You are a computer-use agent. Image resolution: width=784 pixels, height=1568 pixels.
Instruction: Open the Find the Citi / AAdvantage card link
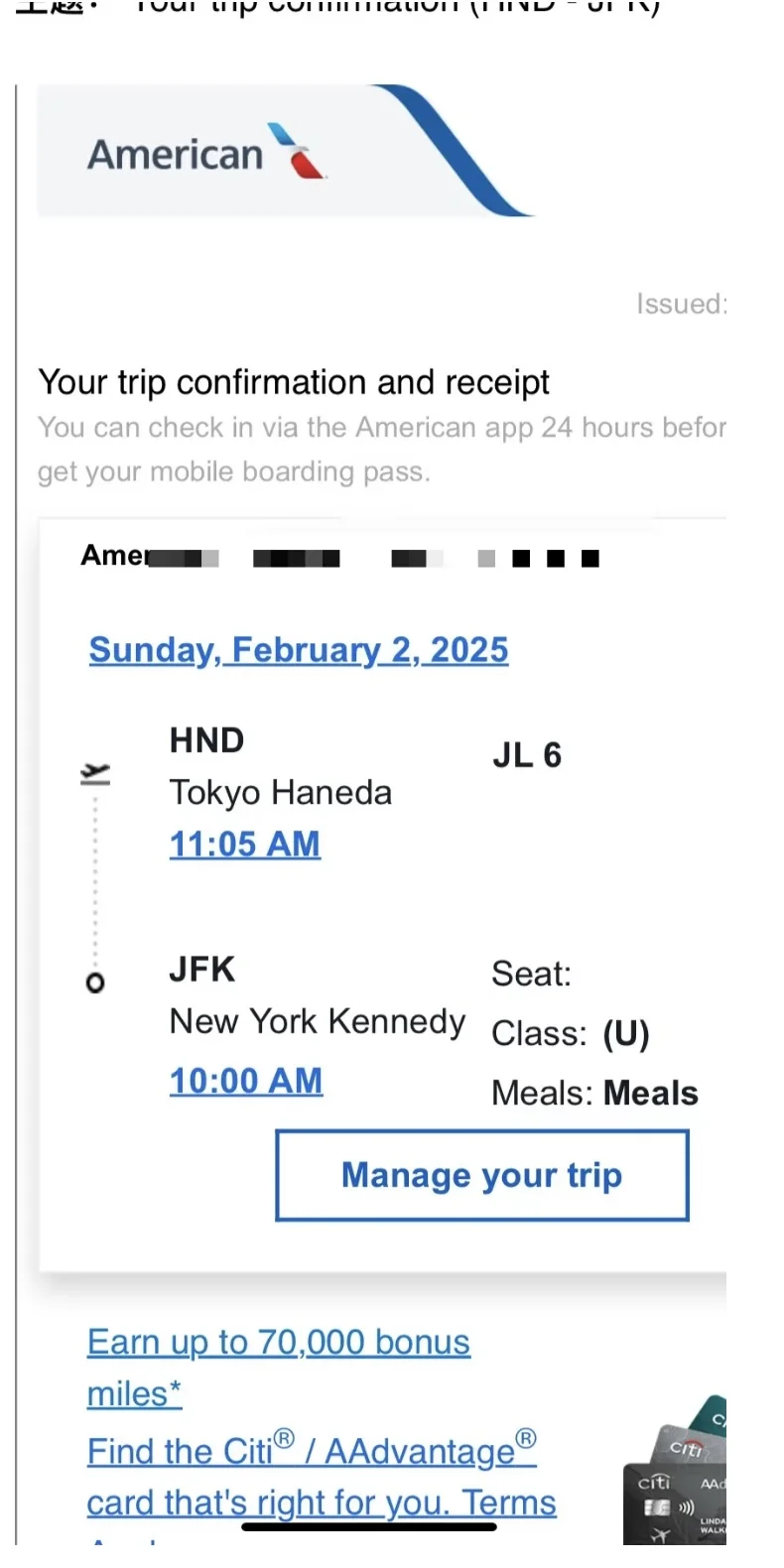(322, 1476)
